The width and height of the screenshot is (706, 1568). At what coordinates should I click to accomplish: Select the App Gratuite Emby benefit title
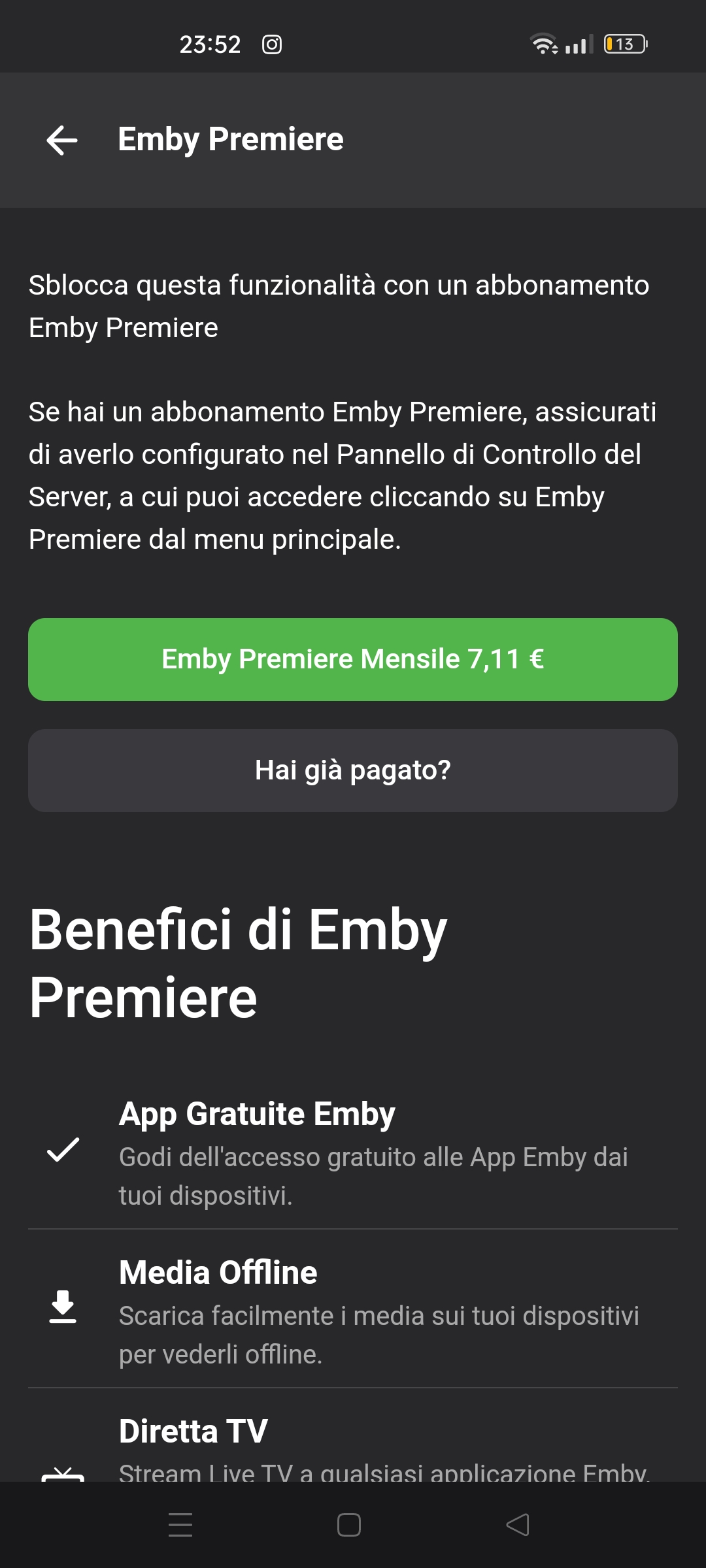(x=257, y=1114)
